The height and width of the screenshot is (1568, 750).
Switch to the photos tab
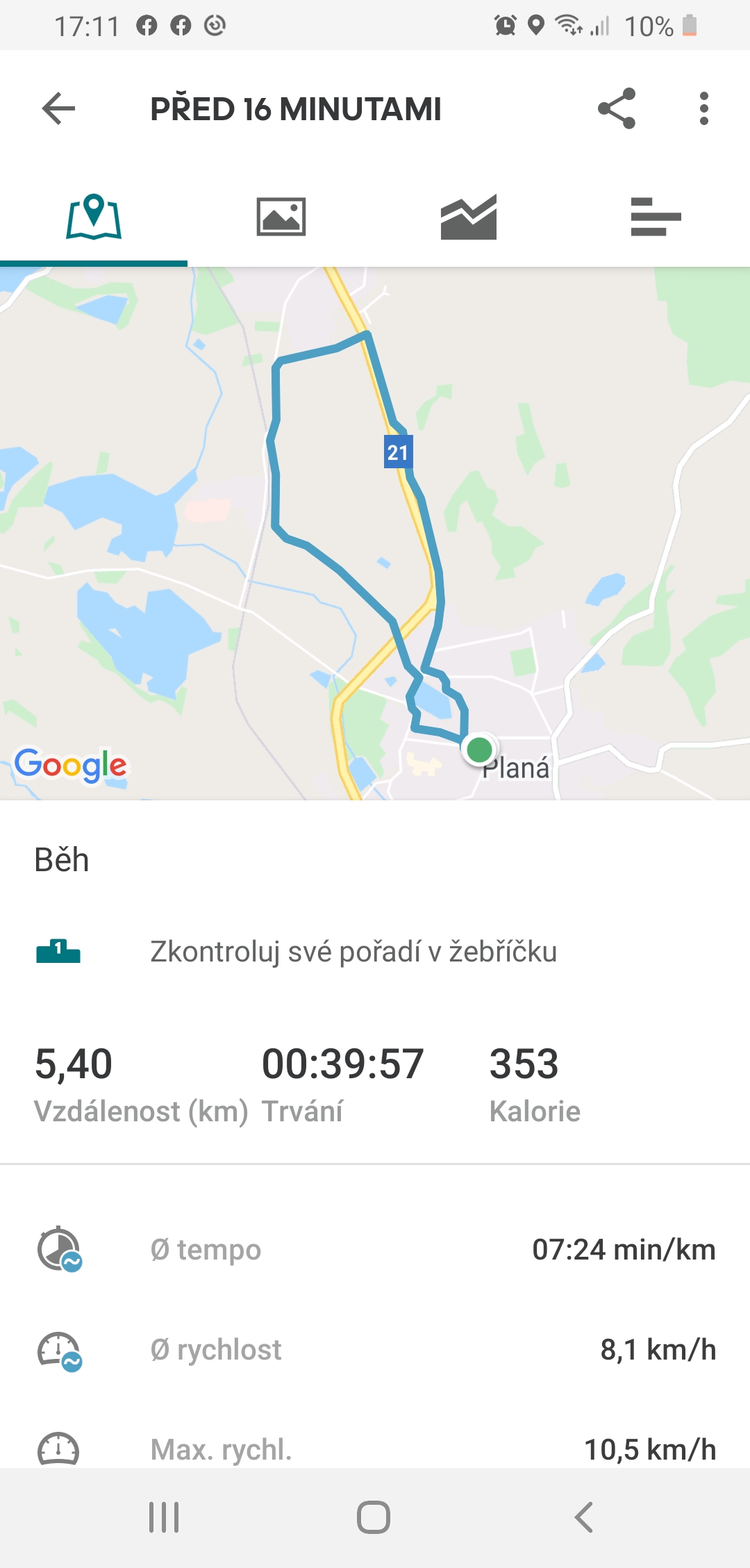pyautogui.click(x=281, y=217)
